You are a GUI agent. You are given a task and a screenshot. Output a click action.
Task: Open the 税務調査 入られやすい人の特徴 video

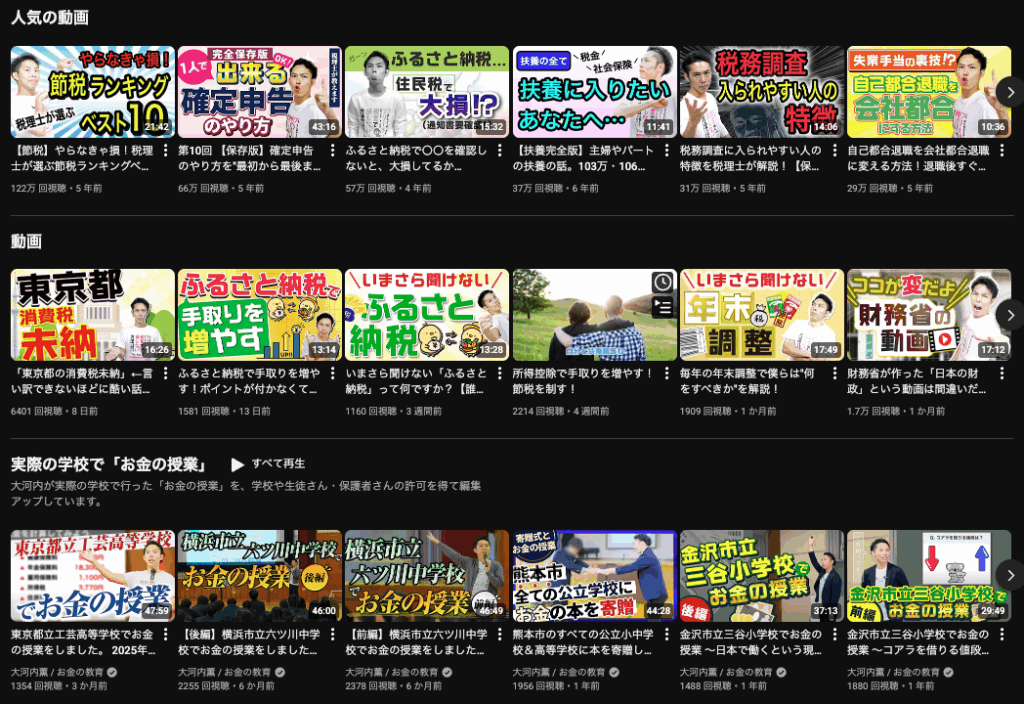point(762,91)
